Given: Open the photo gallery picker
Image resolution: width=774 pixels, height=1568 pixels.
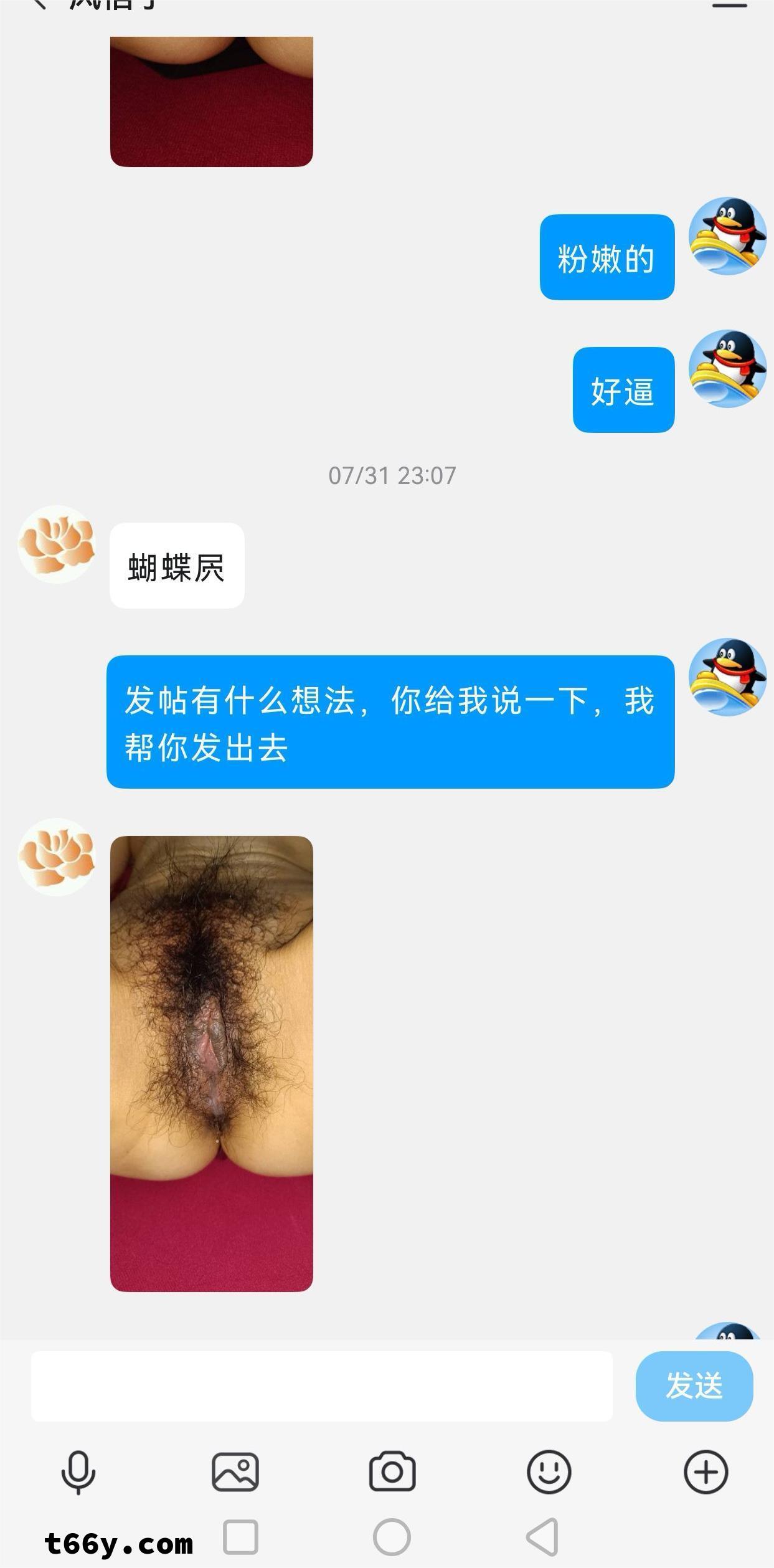Looking at the screenshot, I should (235, 1472).
